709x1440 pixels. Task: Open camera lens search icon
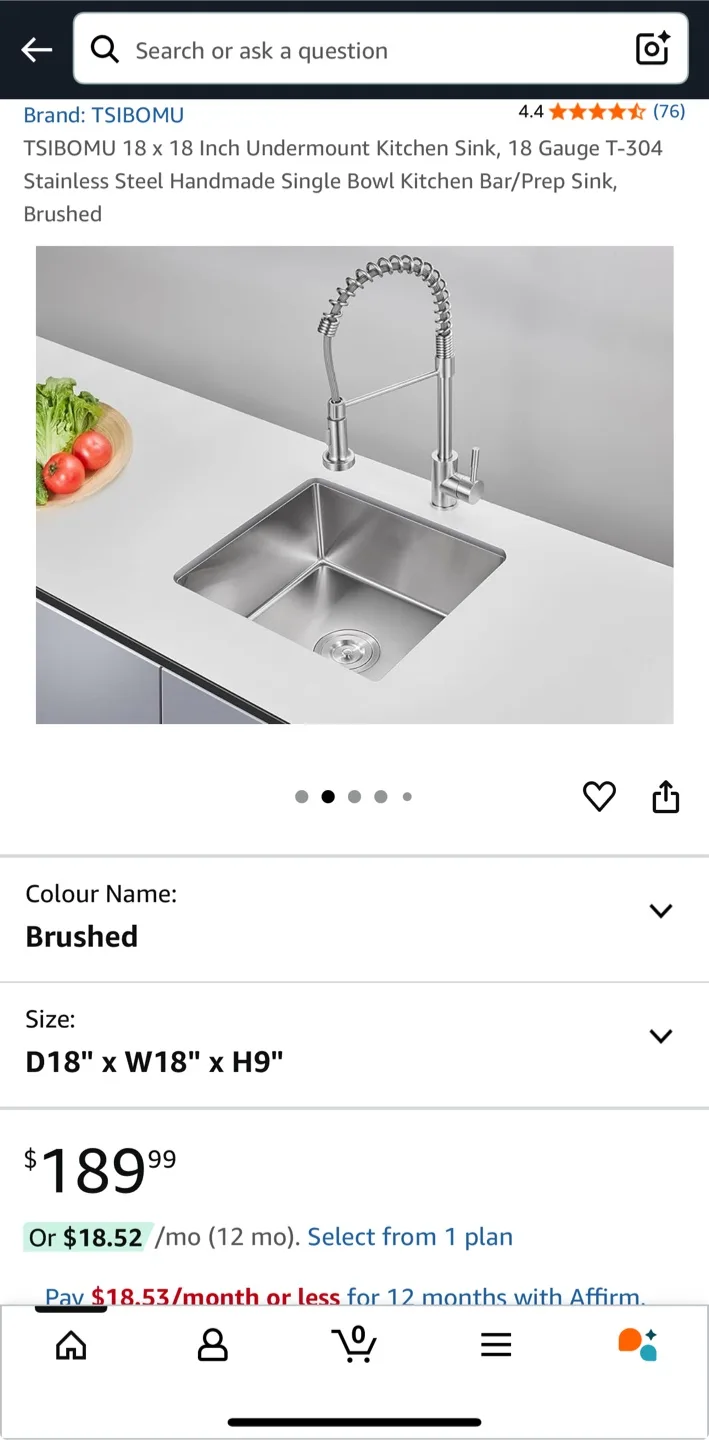click(652, 49)
